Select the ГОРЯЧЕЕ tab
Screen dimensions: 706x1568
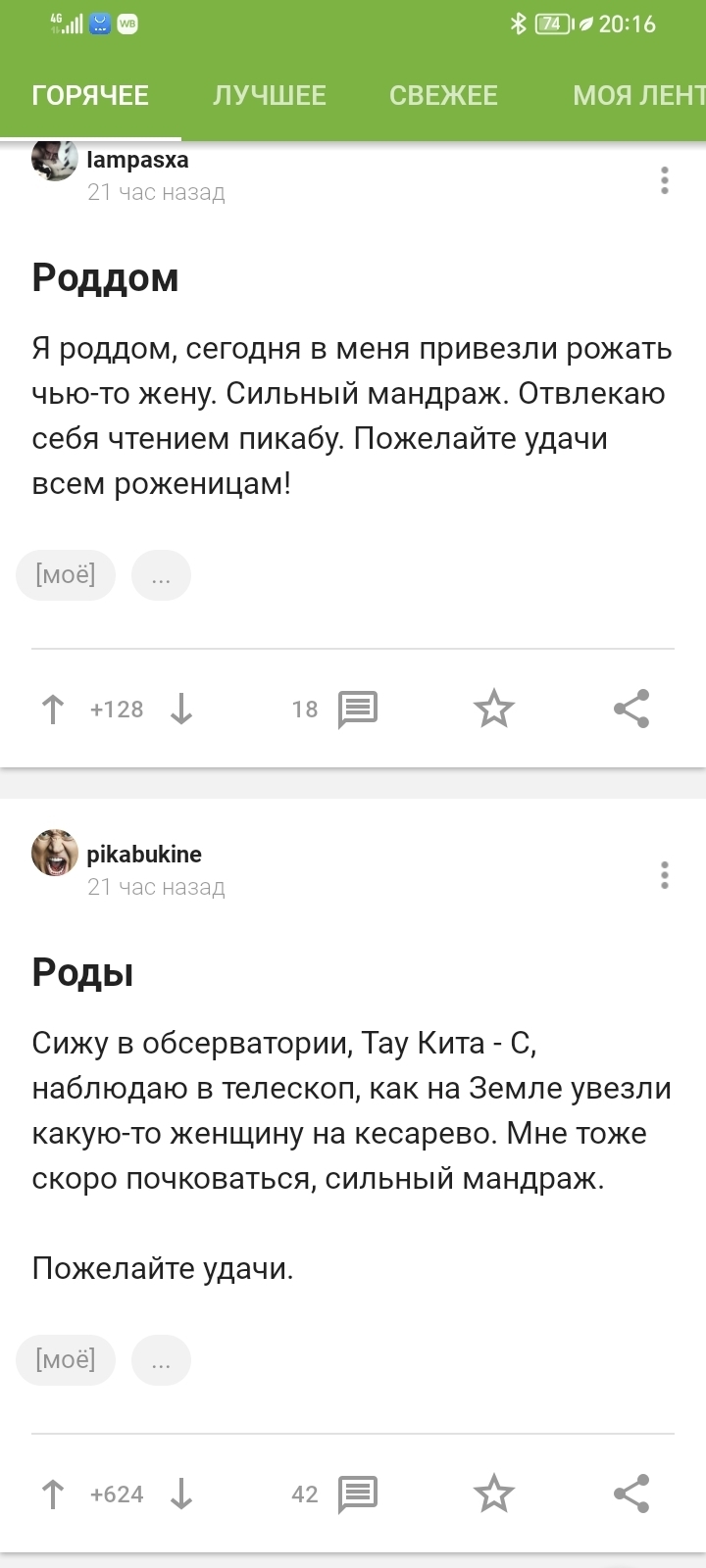point(90,95)
